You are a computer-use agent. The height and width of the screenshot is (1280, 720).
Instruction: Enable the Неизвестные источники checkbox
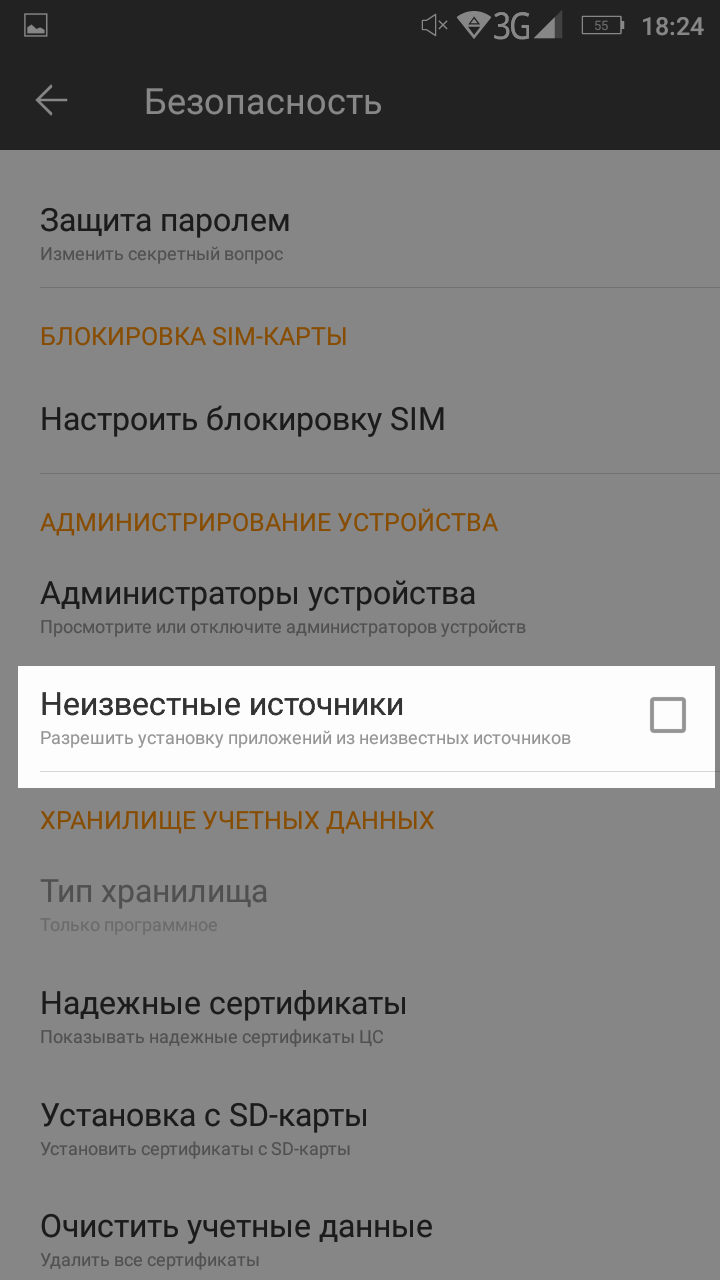(x=668, y=716)
